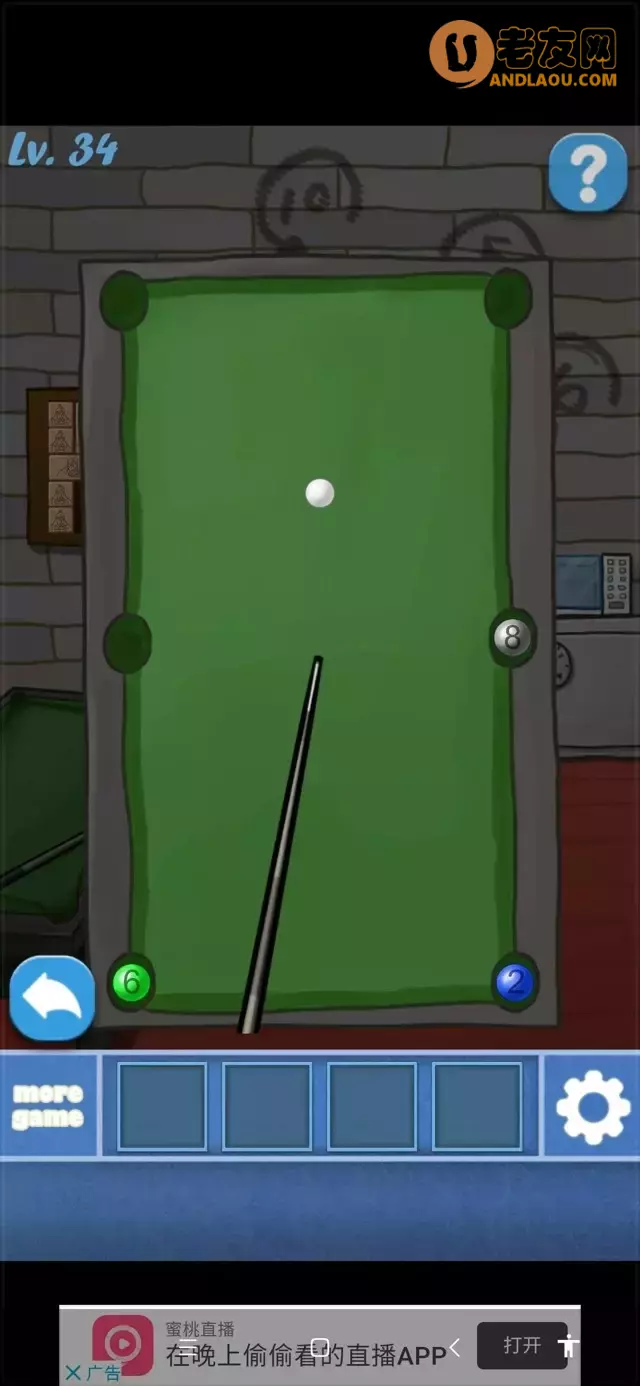The height and width of the screenshot is (1386, 640).
Task: Tap the number 8 ball
Action: point(513,637)
